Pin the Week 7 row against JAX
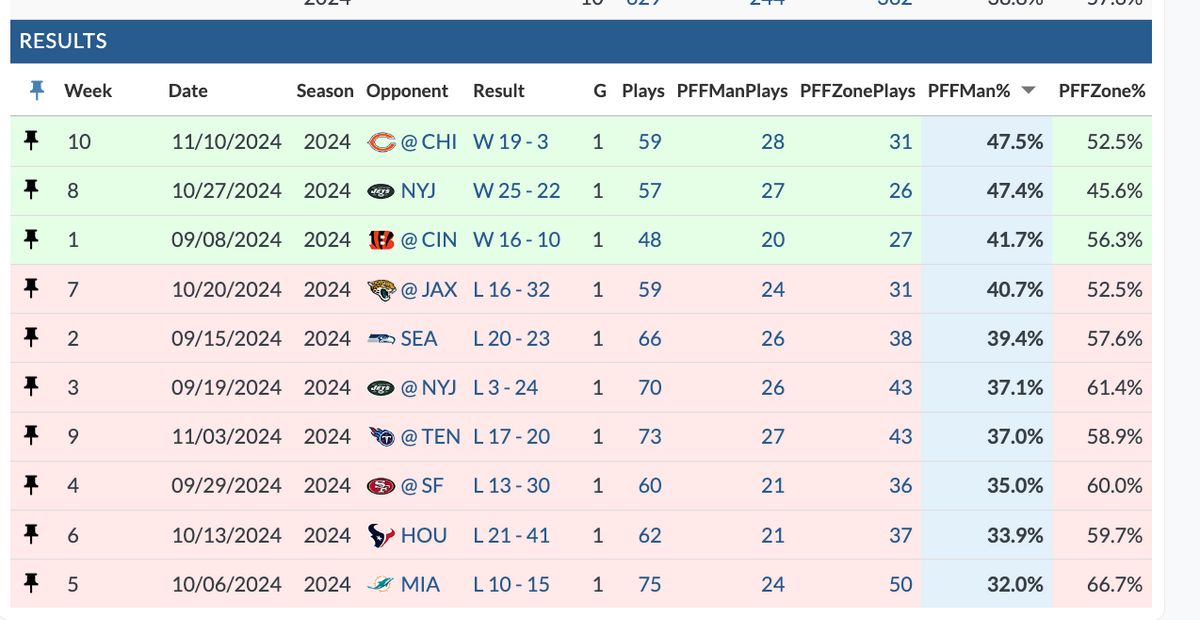 pos(31,290)
